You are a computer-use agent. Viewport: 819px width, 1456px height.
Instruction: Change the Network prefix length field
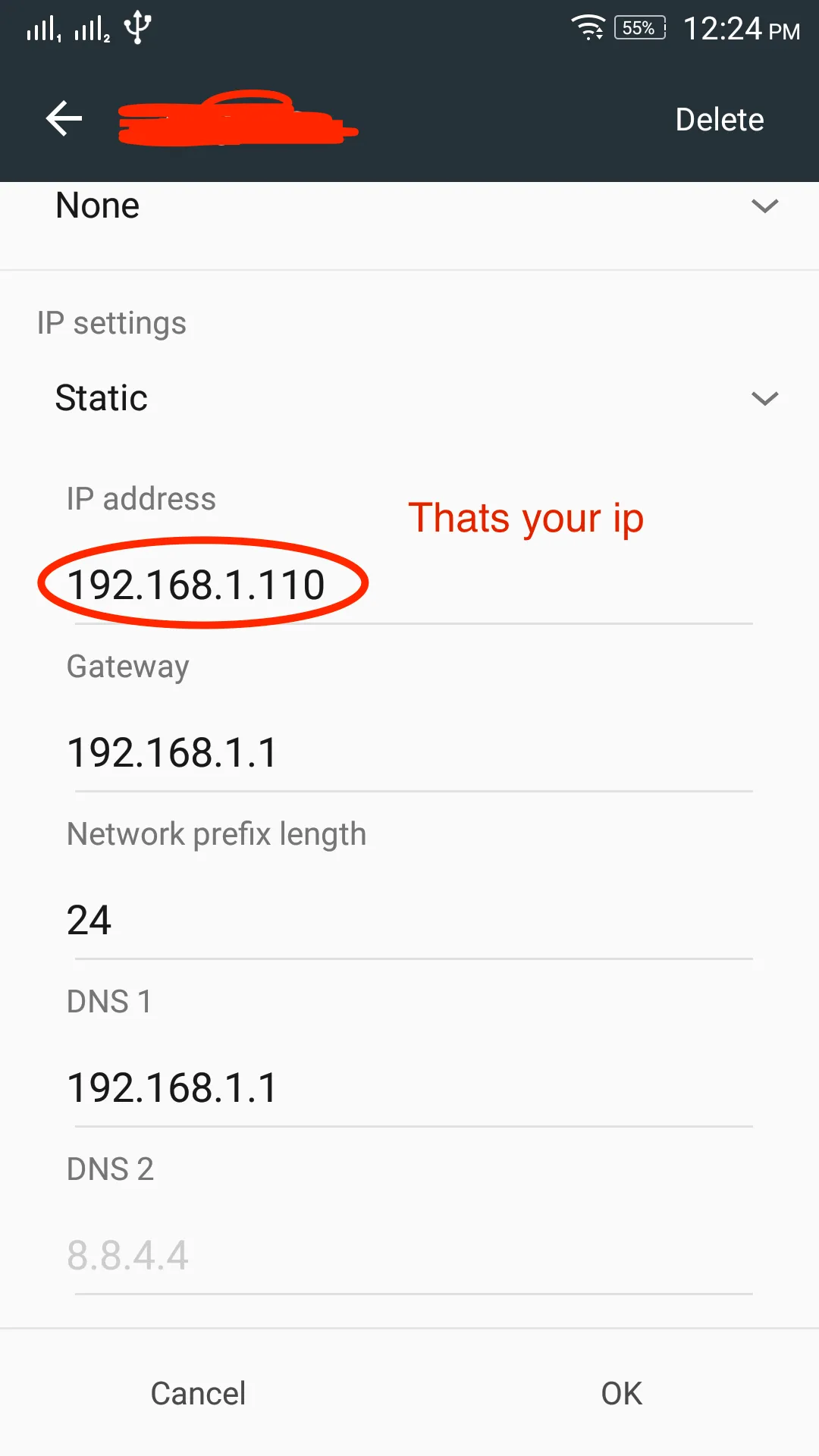pos(409,921)
